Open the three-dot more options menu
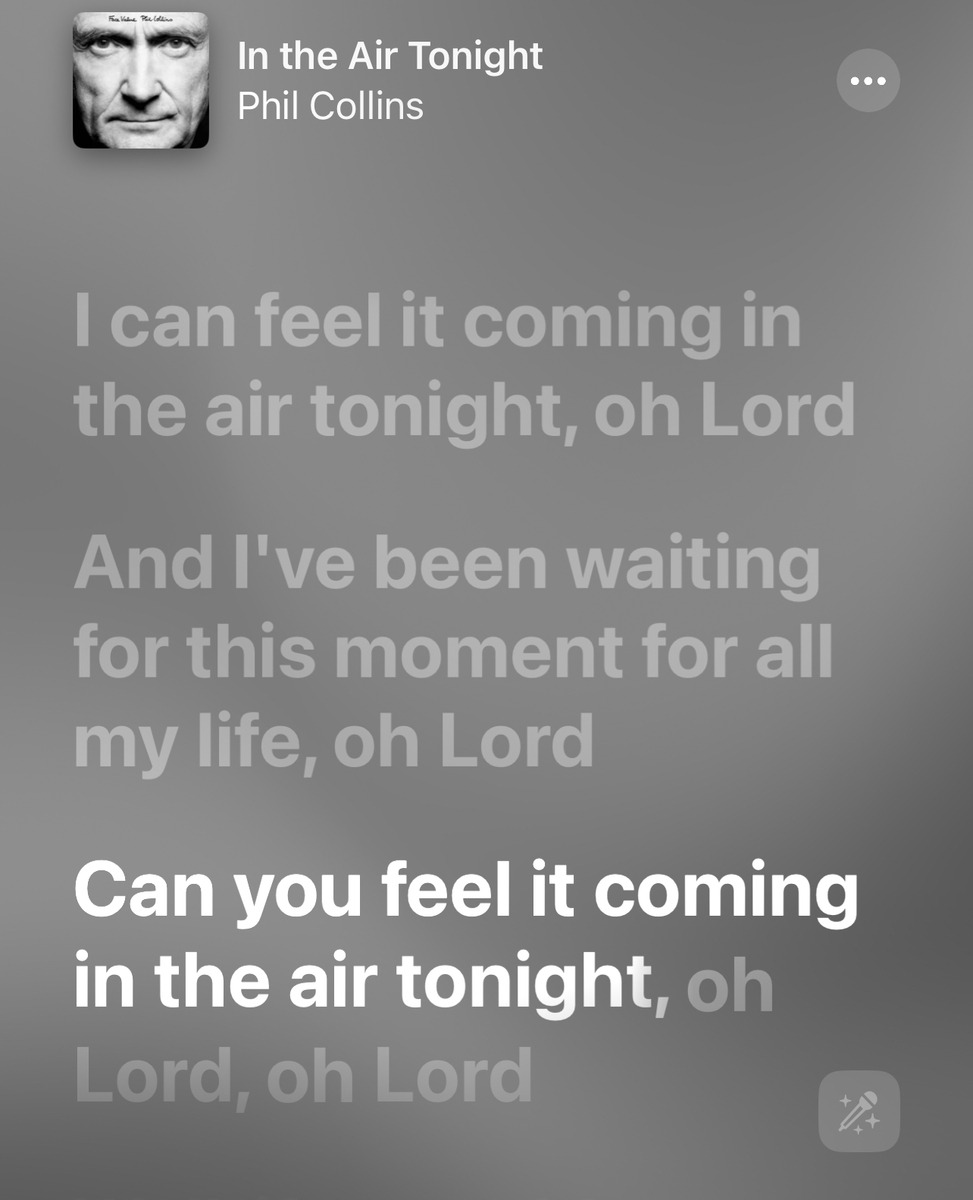 pos(867,81)
